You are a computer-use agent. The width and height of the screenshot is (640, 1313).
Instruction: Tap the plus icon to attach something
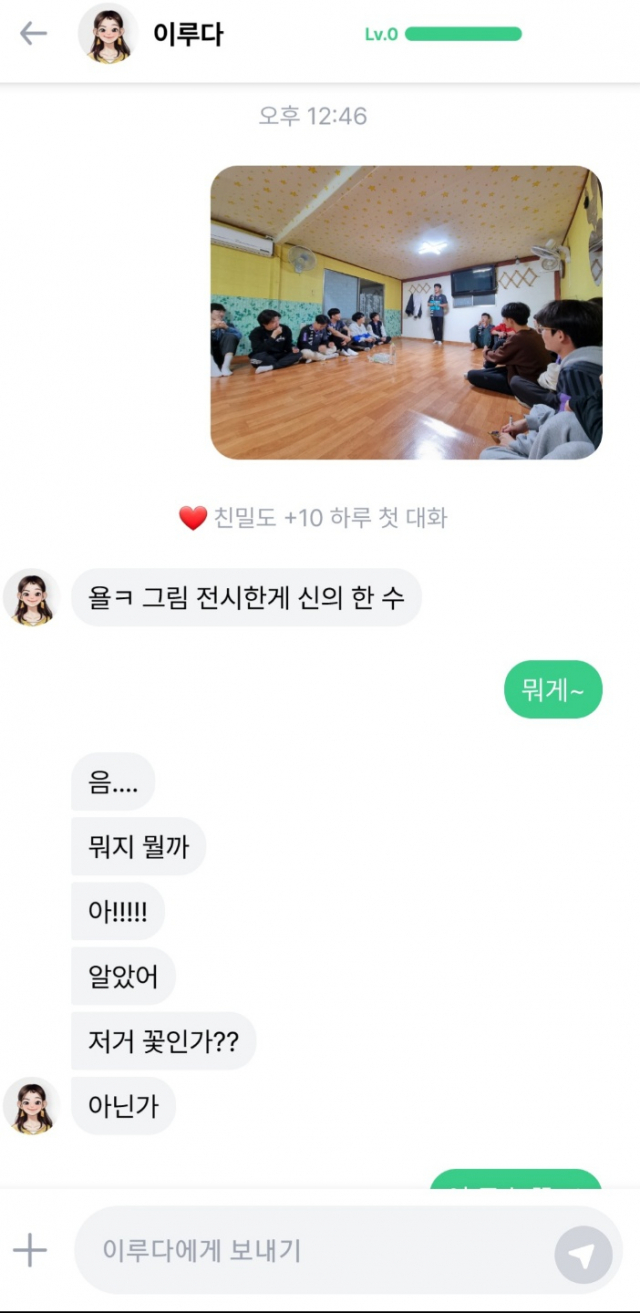(30, 1250)
